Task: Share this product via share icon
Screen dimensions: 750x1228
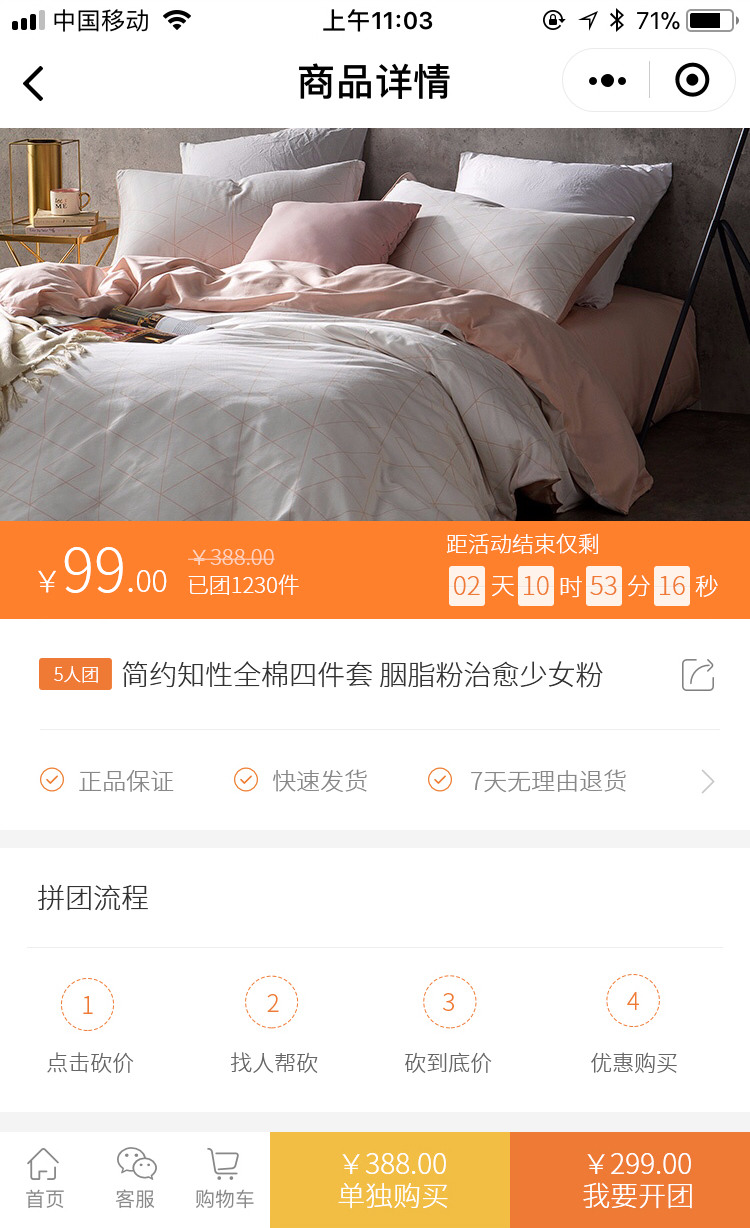Action: [698, 675]
